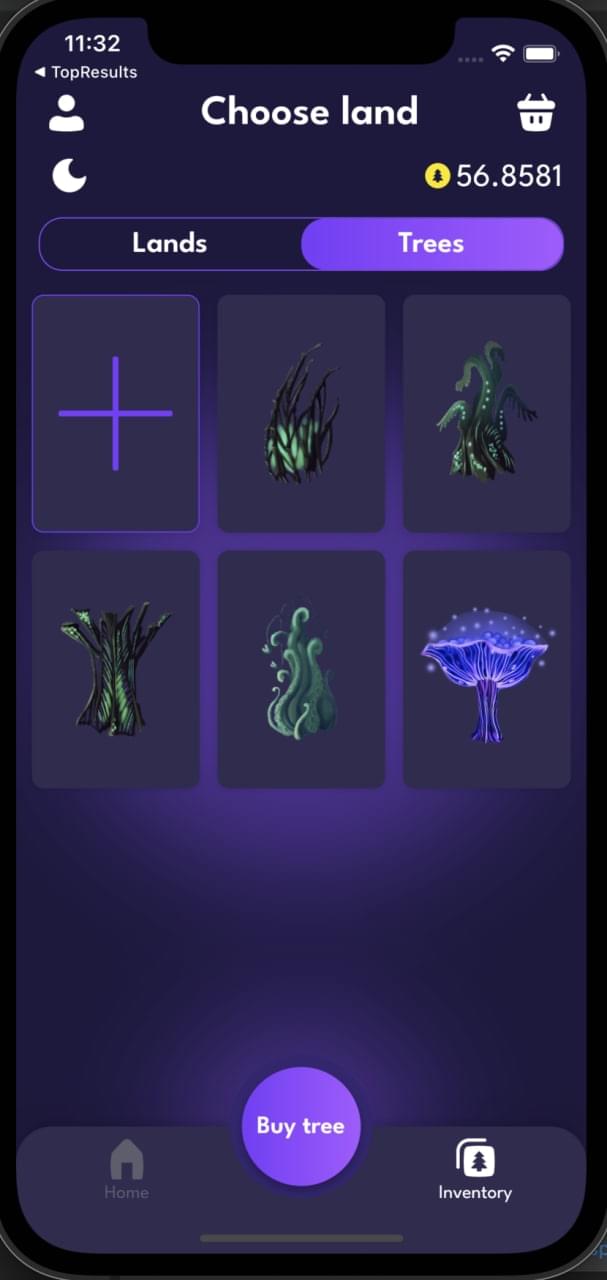607x1280 pixels.
Task: Return to TopResults app via back link
Action: [x=86, y=72]
